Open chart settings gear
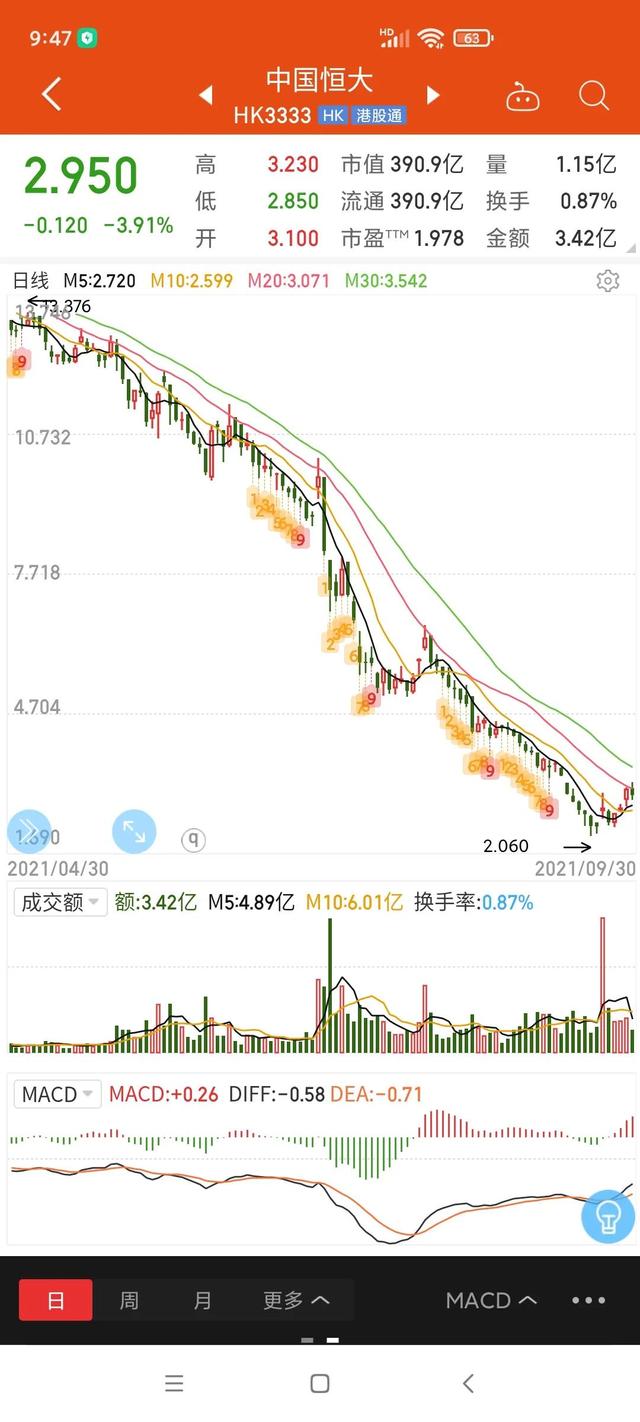Viewport: 640px width, 1422px height. (607, 281)
